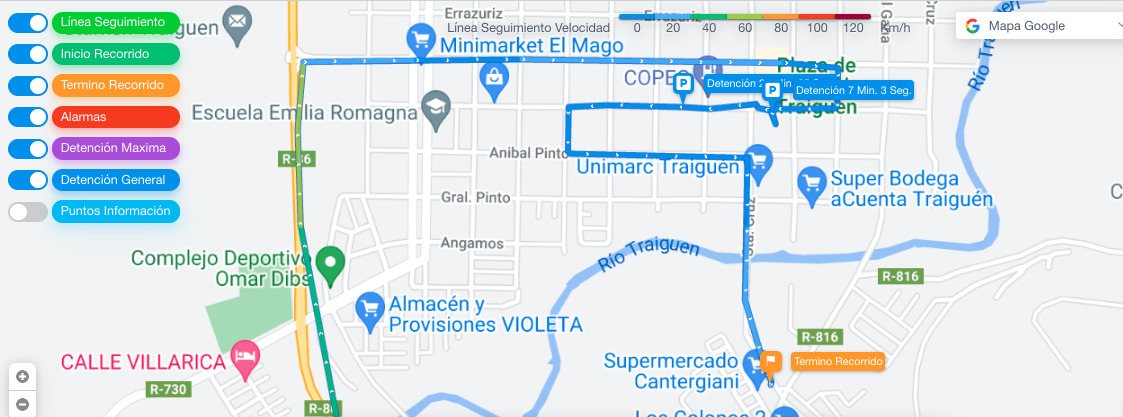Screen dimensions: 1123x417
Task: Toggle off Línea Seguimiento layer
Action: pos(28,22)
